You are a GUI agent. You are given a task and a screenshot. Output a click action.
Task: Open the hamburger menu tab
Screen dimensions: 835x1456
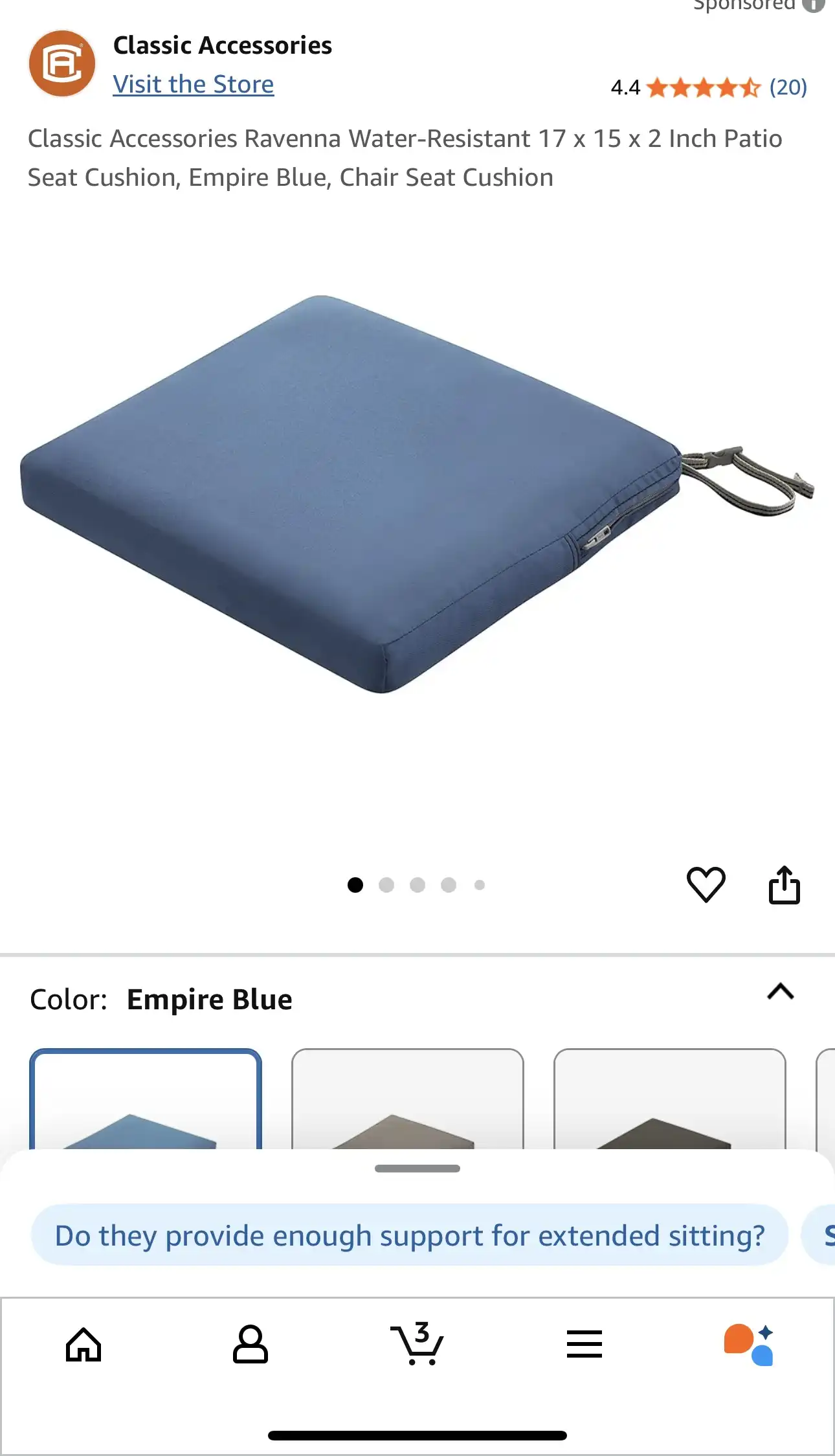point(584,1345)
